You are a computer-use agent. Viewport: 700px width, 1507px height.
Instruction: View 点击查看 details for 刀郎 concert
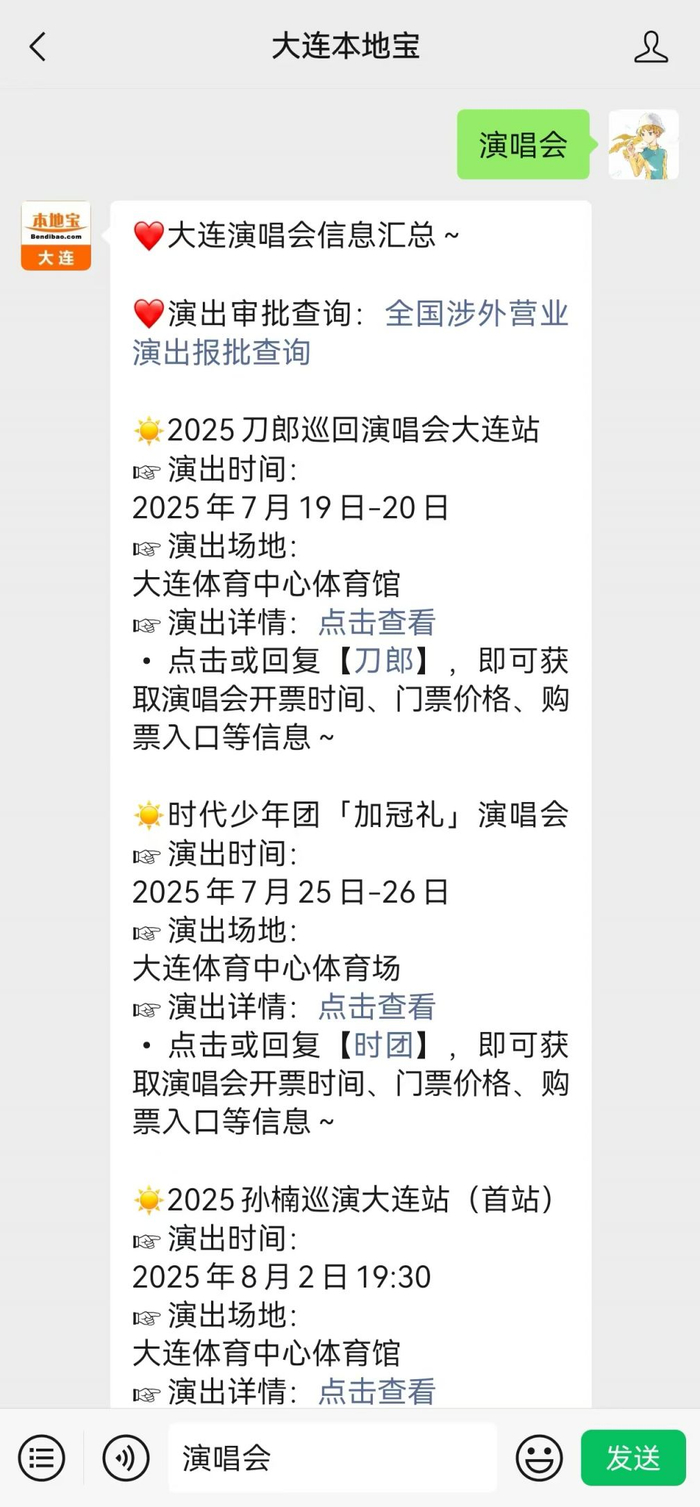coord(377,622)
